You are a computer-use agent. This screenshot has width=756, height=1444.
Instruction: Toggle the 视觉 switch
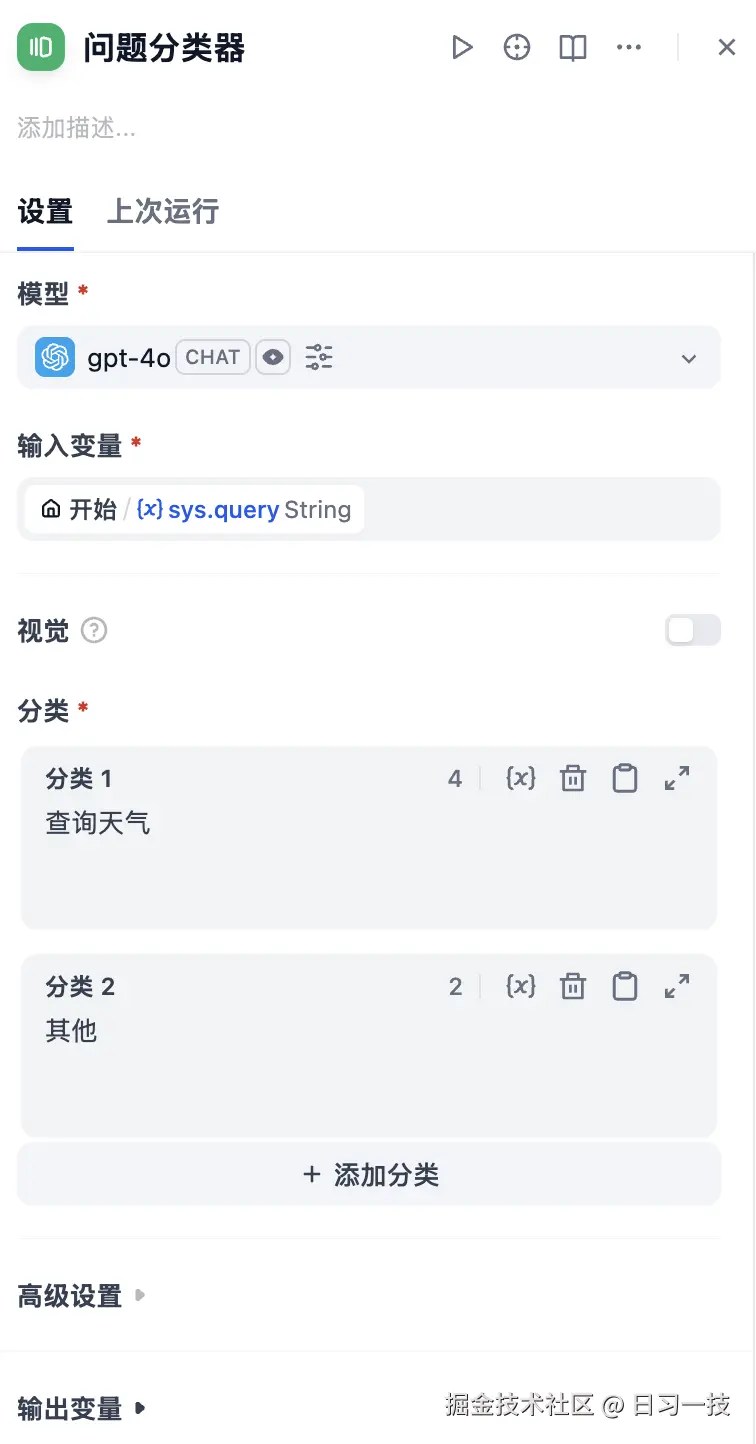click(693, 630)
